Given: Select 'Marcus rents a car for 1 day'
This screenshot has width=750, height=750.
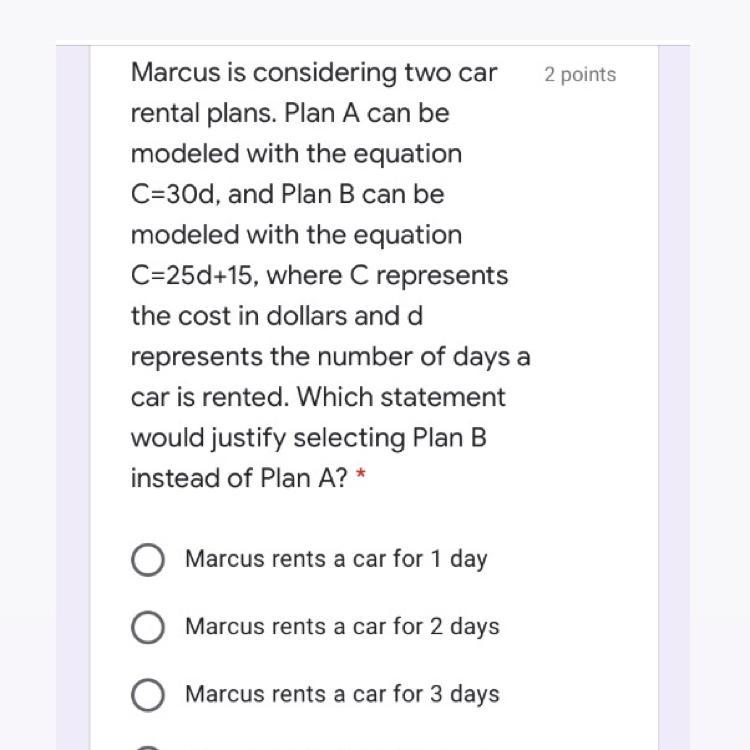Looking at the screenshot, I should [148, 560].
